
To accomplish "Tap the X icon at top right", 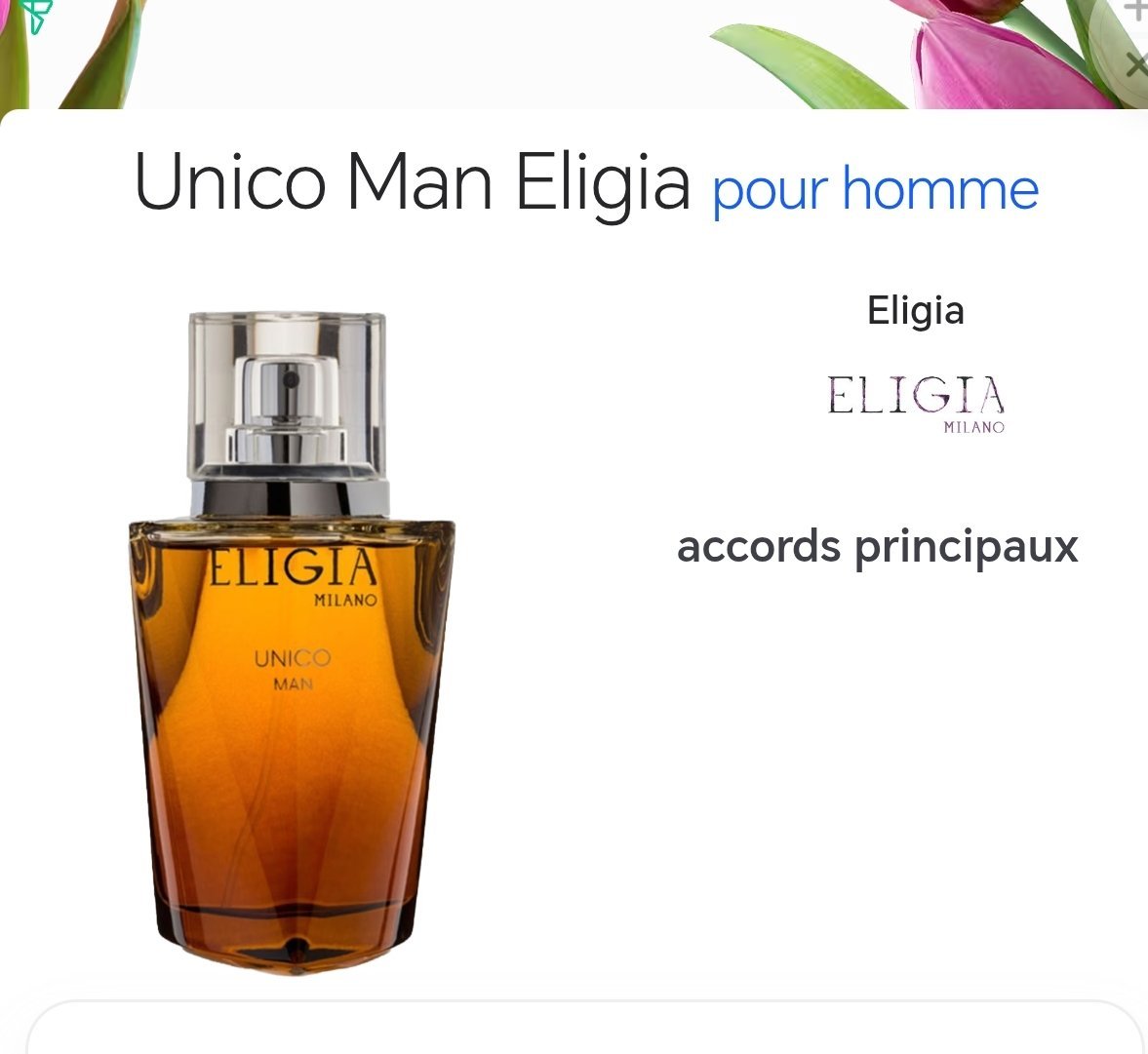I will pyautogui.click(x=1135, y=66).
